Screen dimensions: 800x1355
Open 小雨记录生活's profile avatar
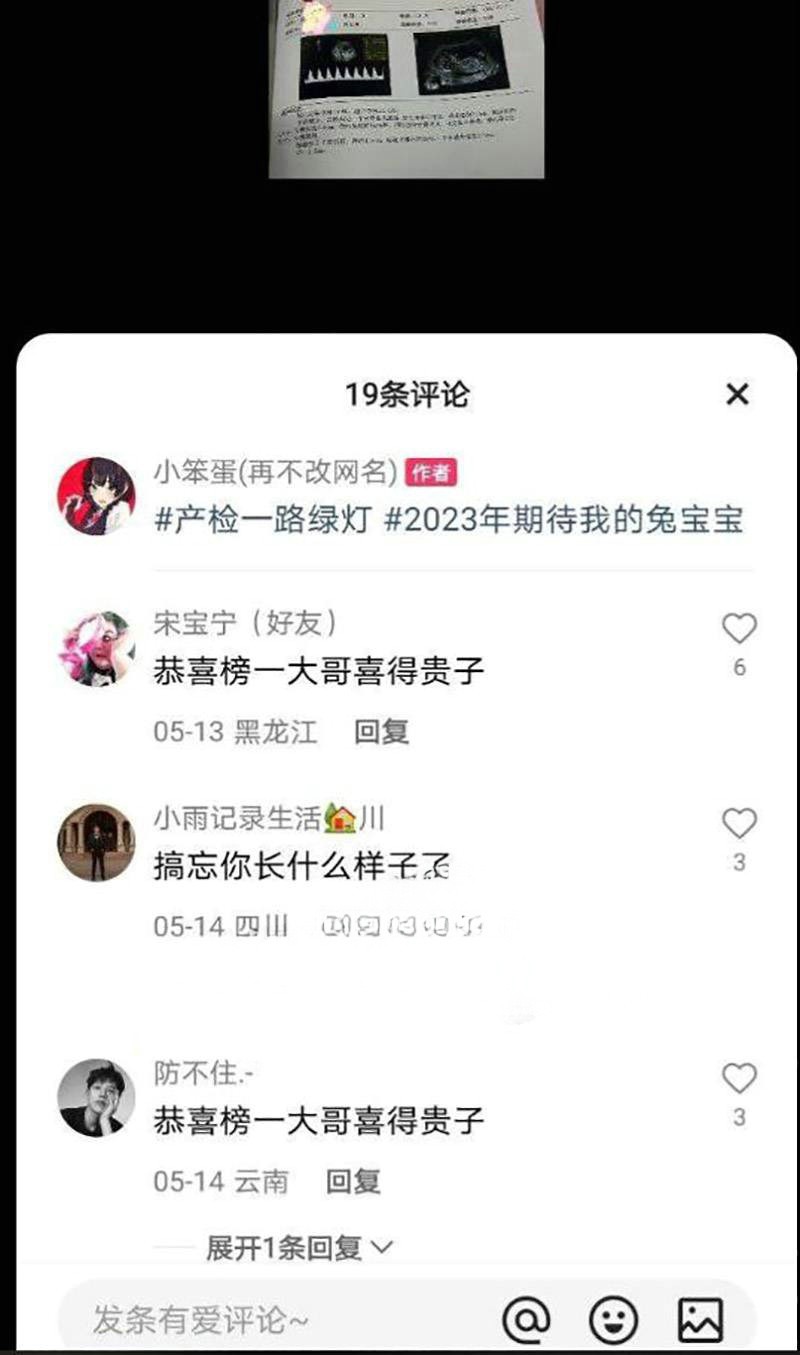coord(96,842)
